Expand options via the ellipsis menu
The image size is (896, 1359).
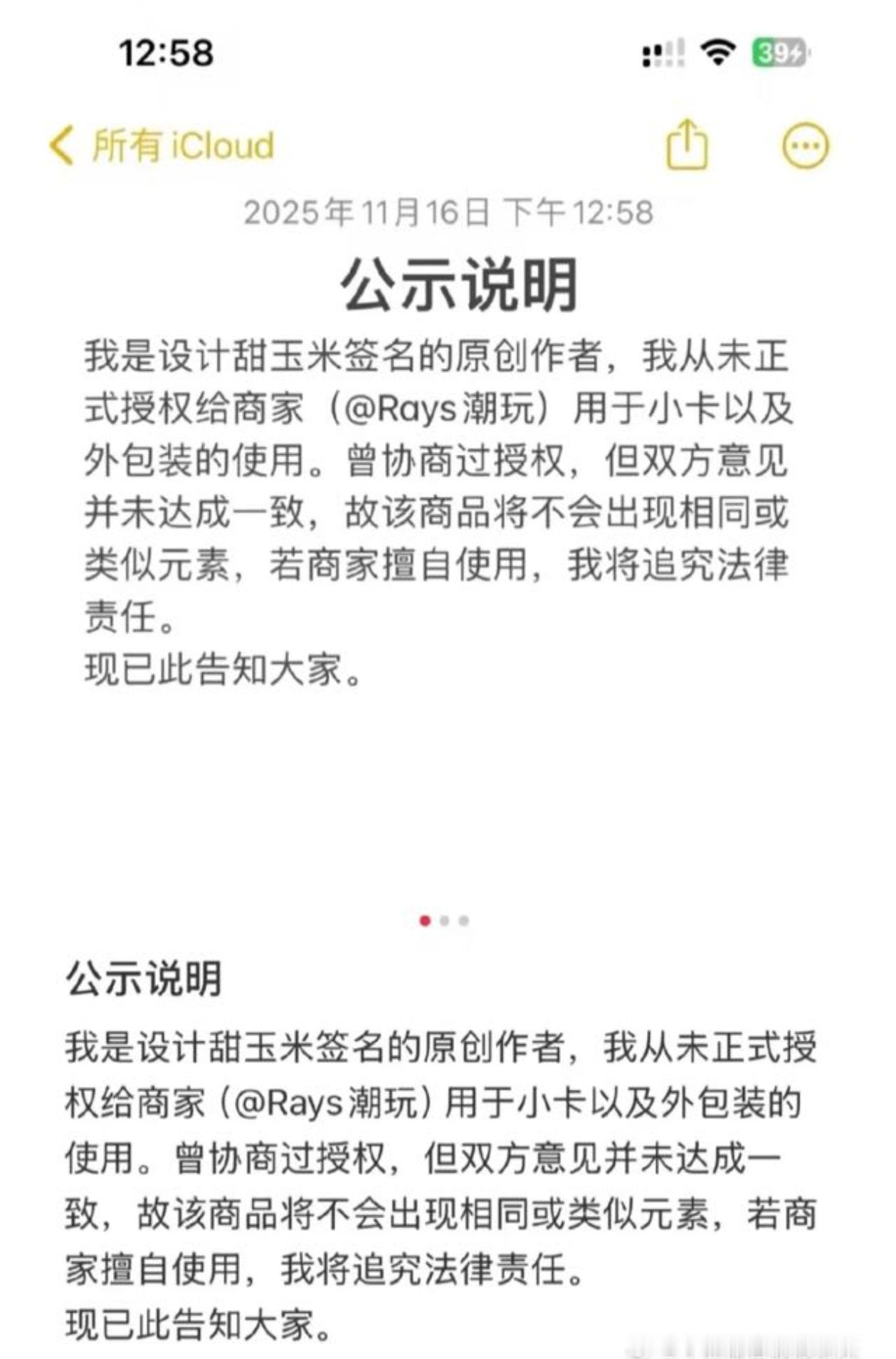[x=803, y=145]
